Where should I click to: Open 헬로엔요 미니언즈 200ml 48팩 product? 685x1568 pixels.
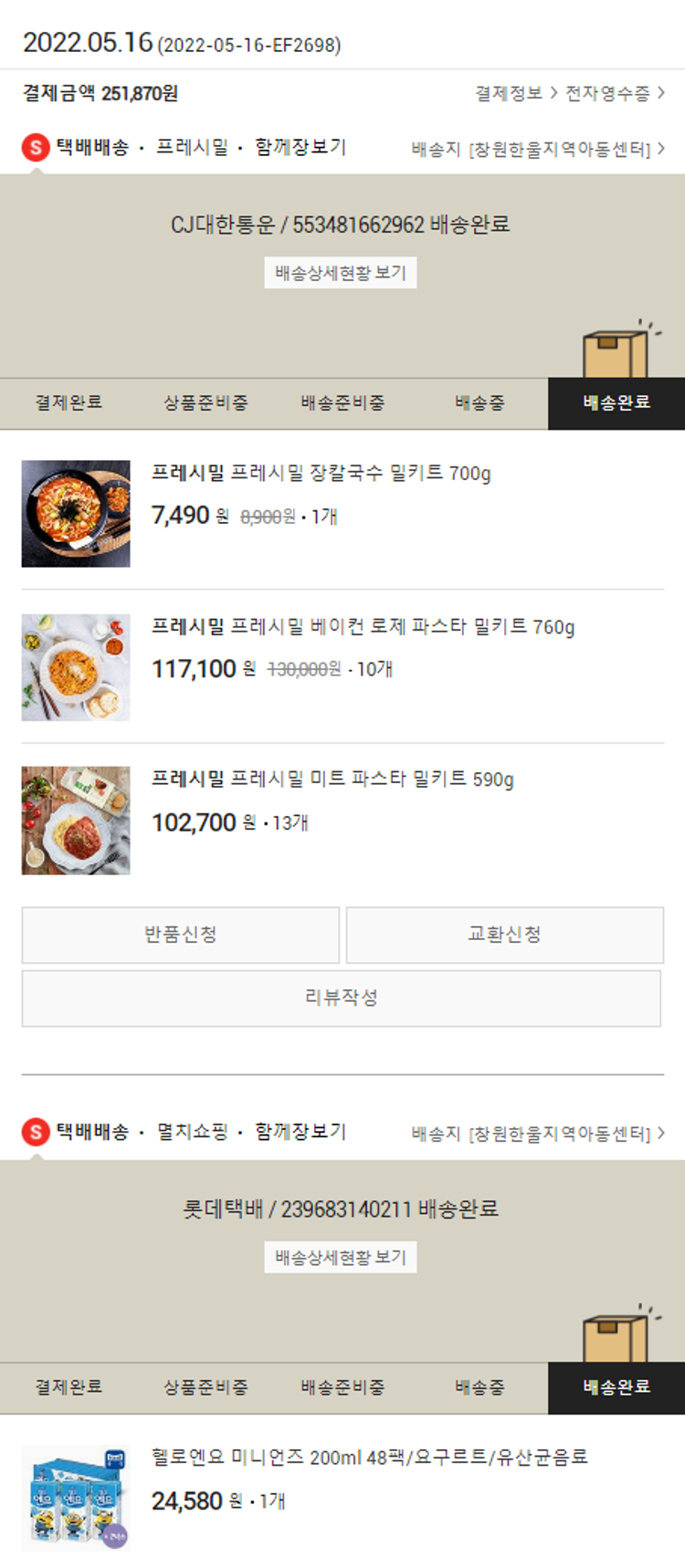pyautogui.click(x=369, y=1457)
